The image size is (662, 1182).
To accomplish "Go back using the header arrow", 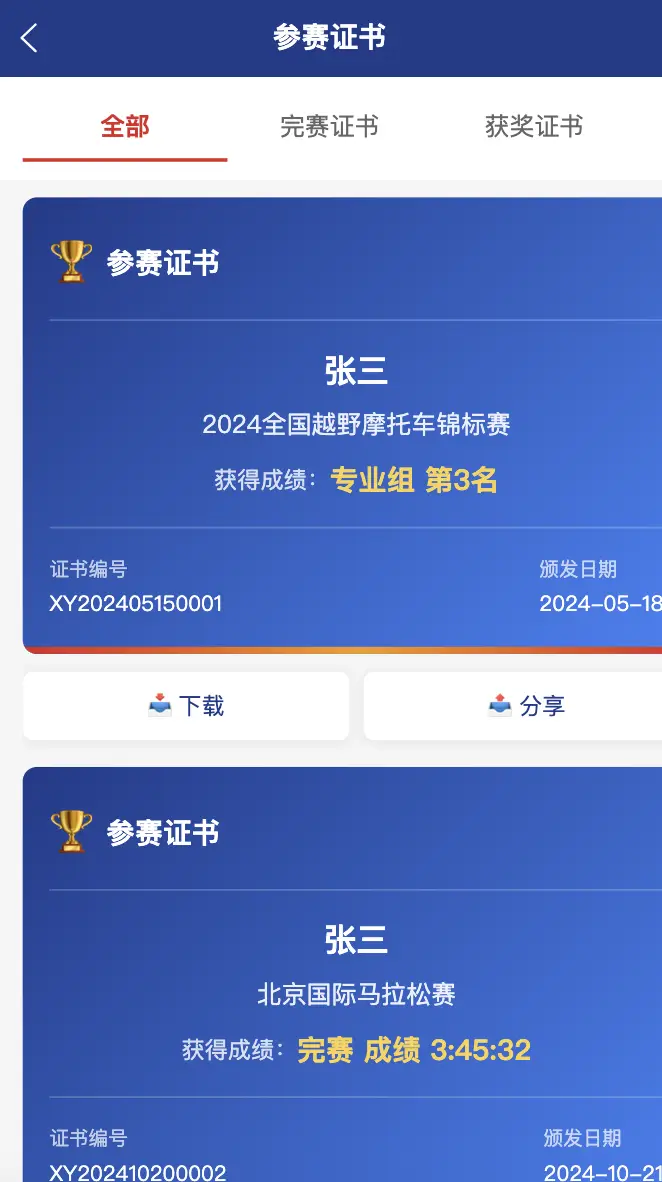I will click(29, 39).
